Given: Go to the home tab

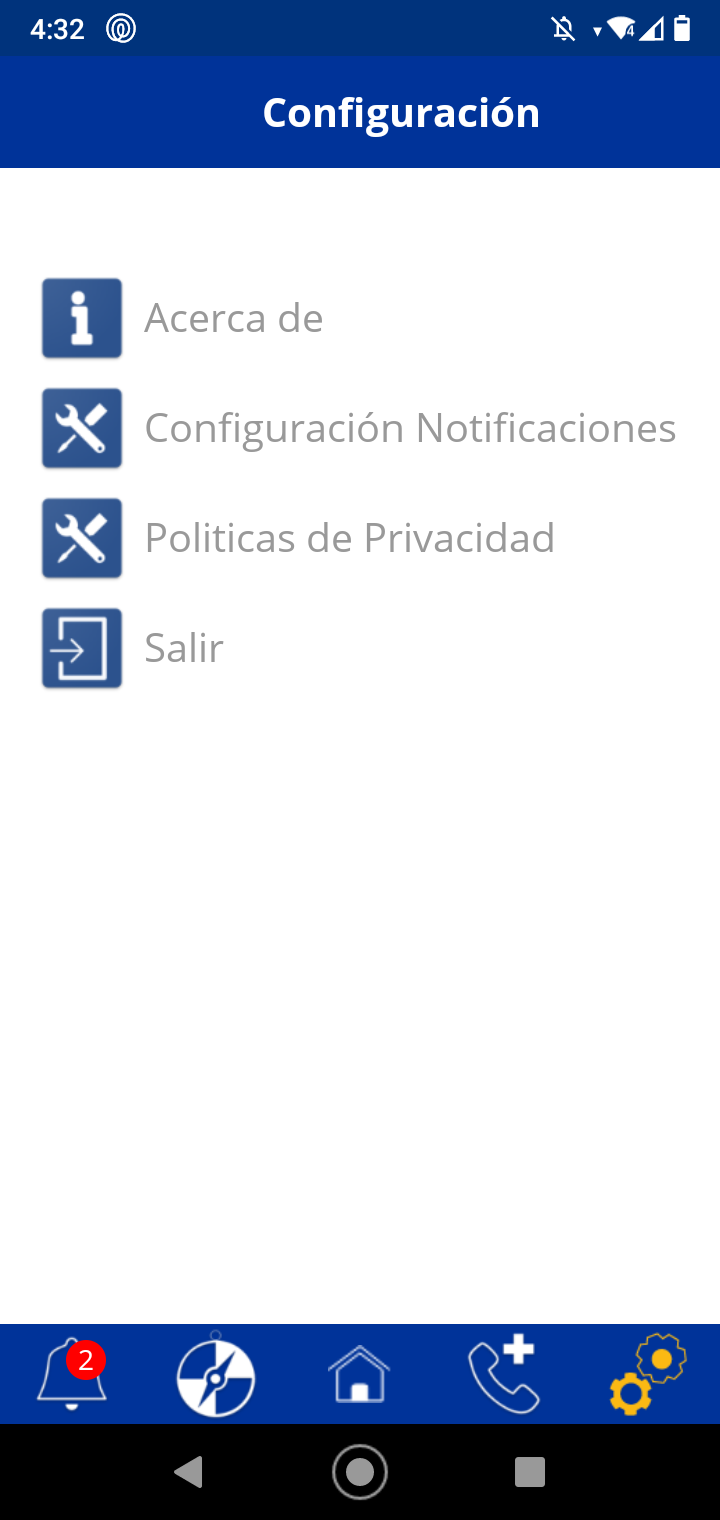Looking at the screenshot, I should click(360, 1374).
